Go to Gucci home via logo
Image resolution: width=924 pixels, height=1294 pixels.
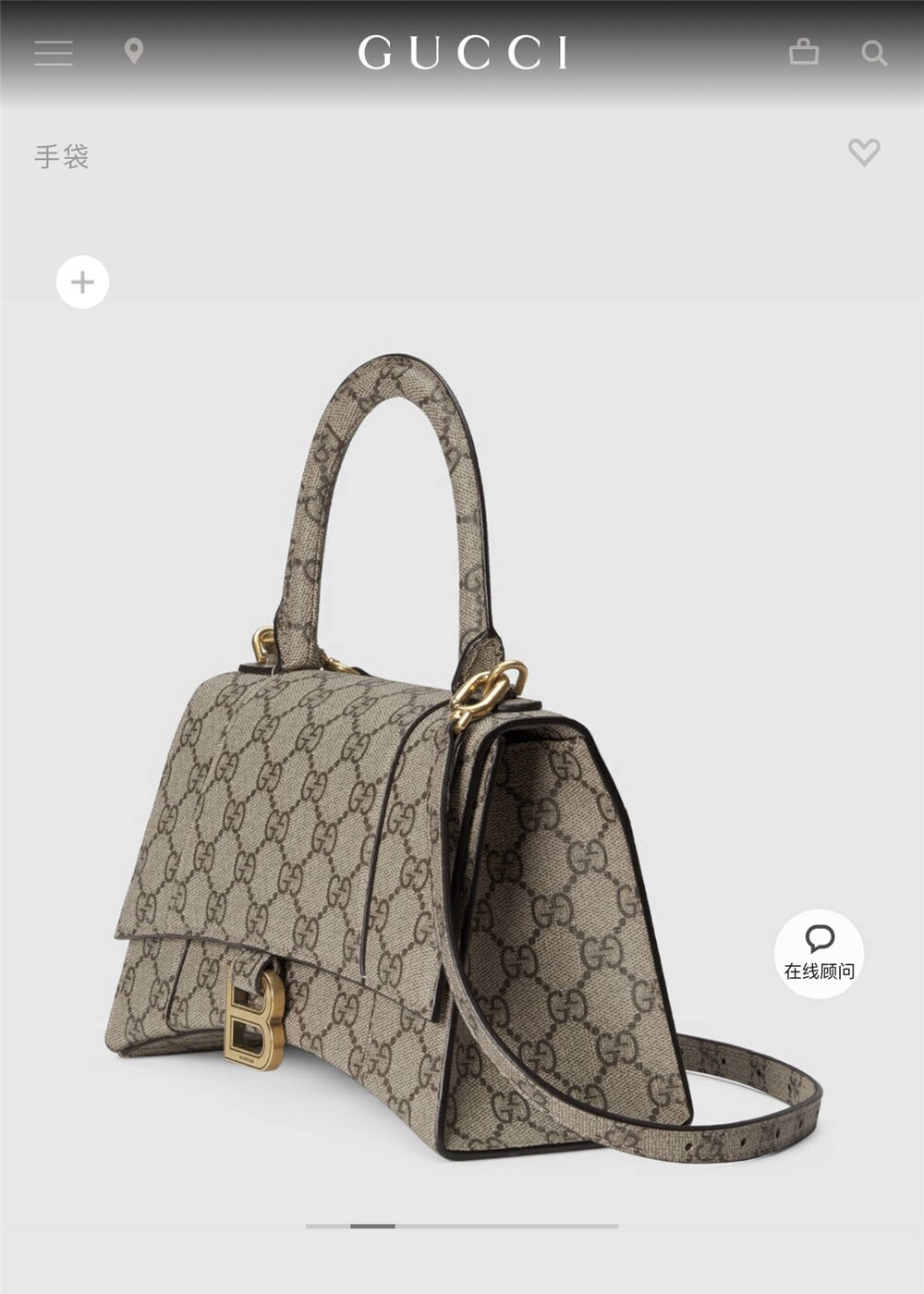click(x=462, y=53)
